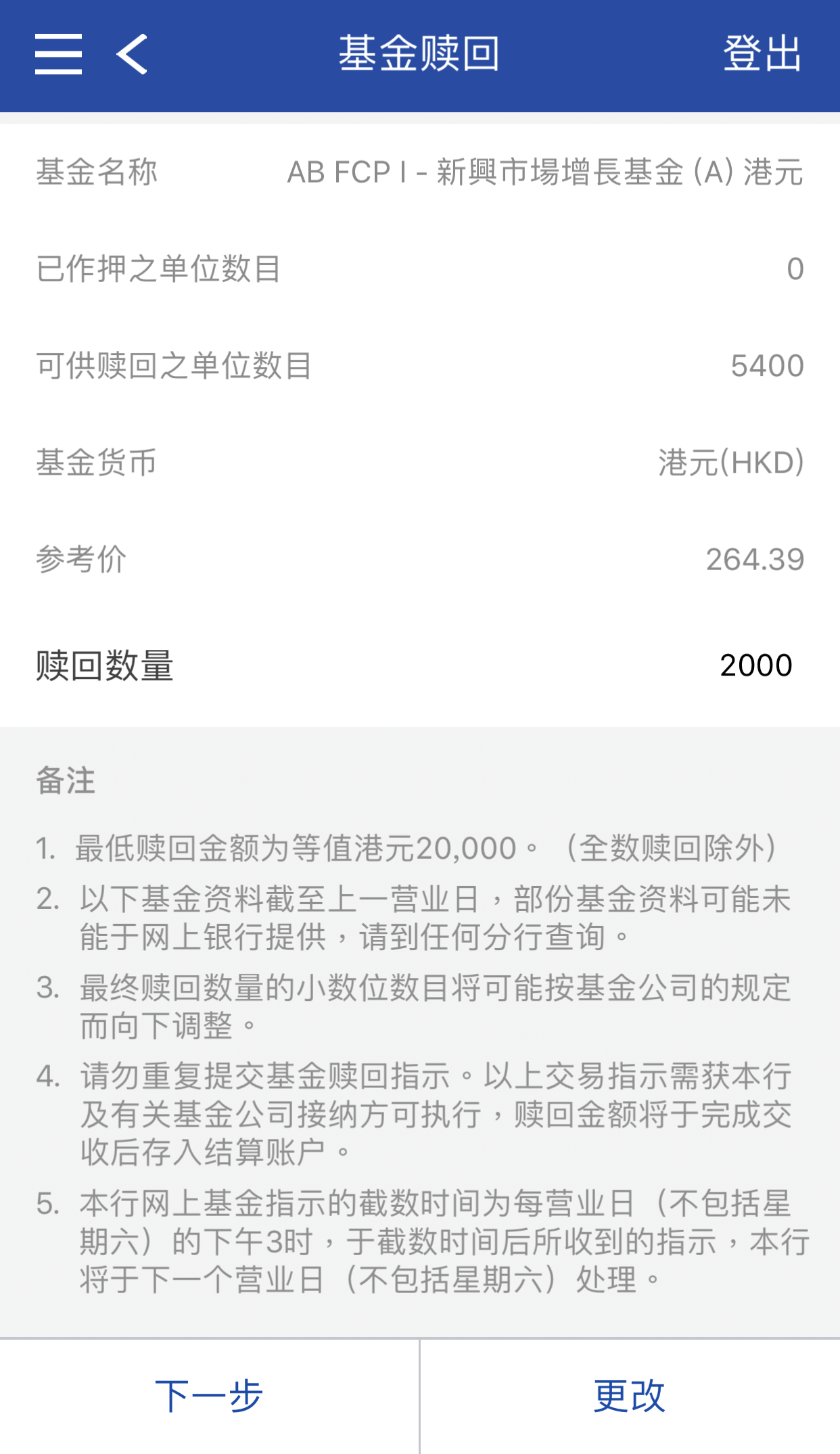
Task: Tap 下一步 to continue redemption
Action: (209, 1396)
